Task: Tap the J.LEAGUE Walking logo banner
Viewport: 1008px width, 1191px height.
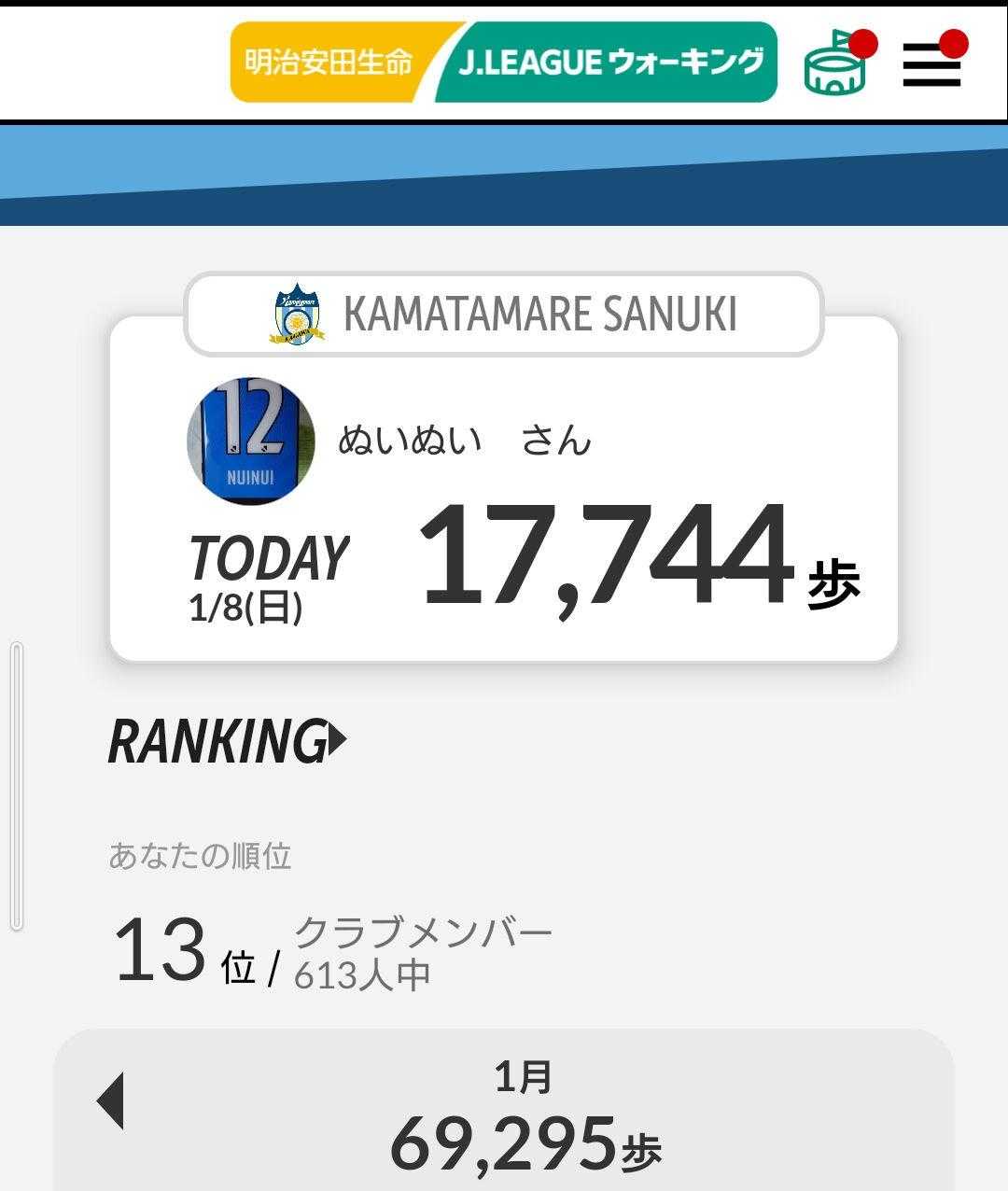Action: pos(503,63)
